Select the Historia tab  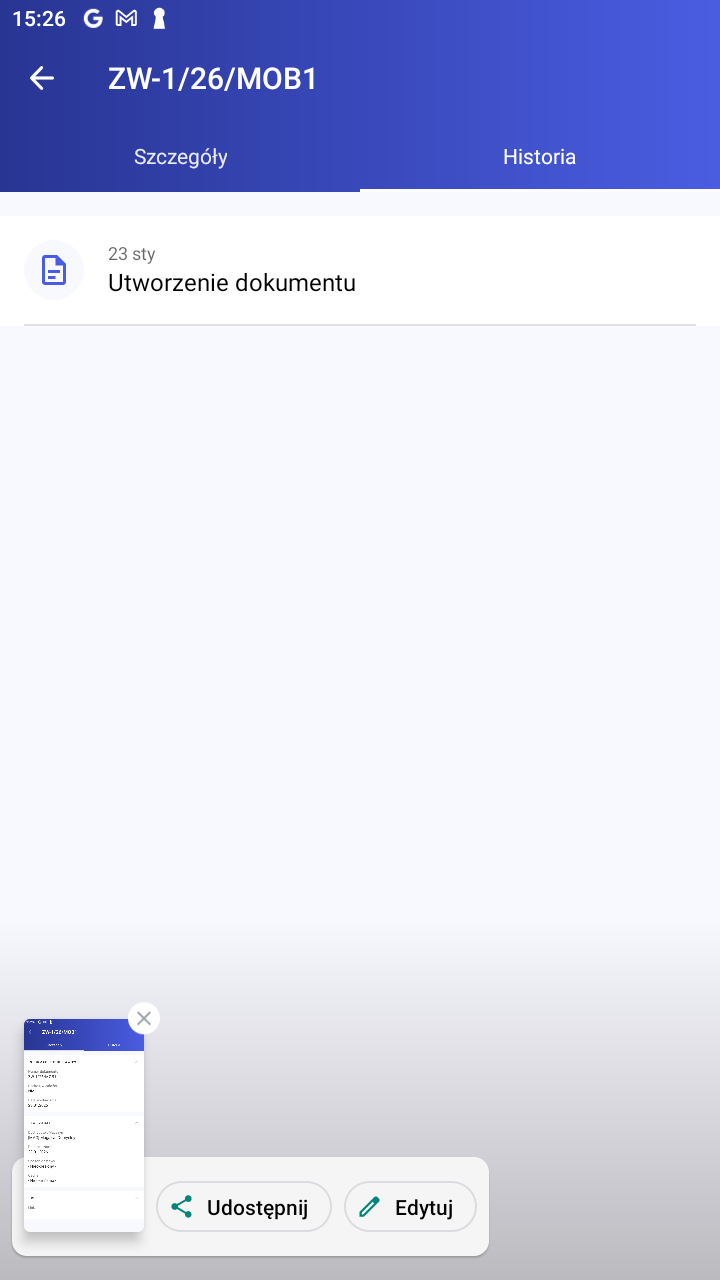[539, 157]
